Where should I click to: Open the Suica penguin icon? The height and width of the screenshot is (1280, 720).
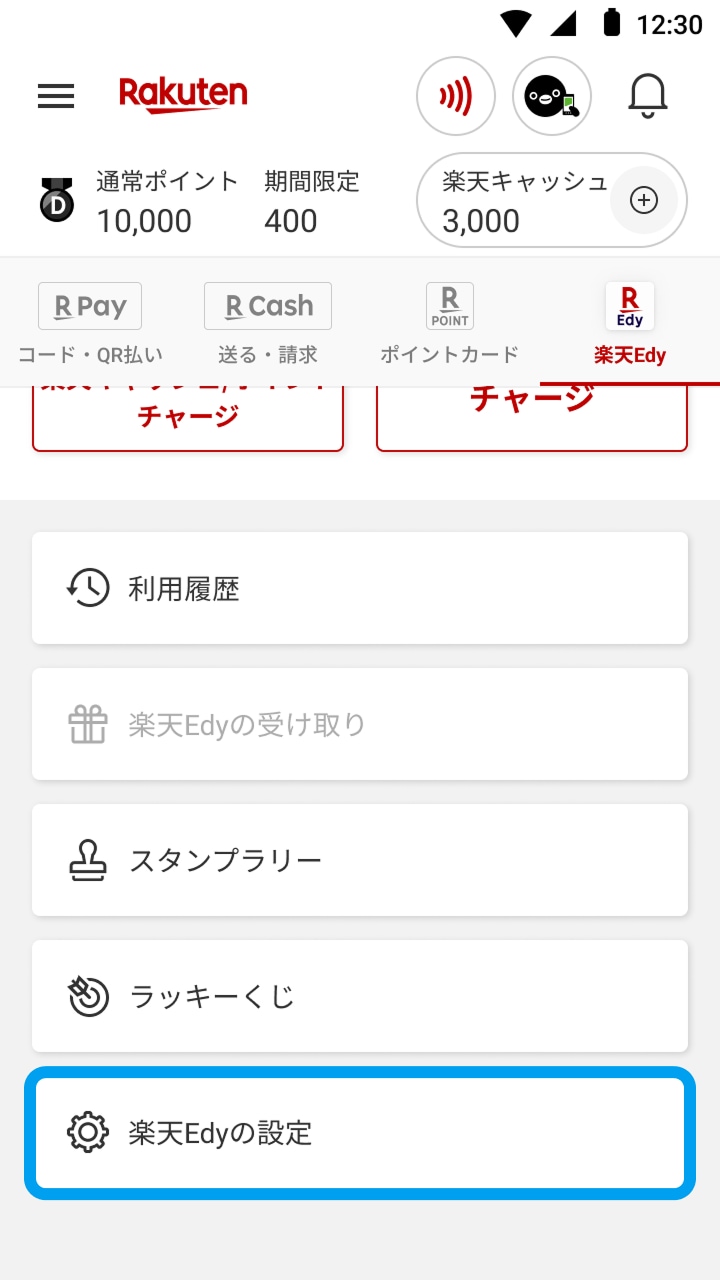[552, 96]
